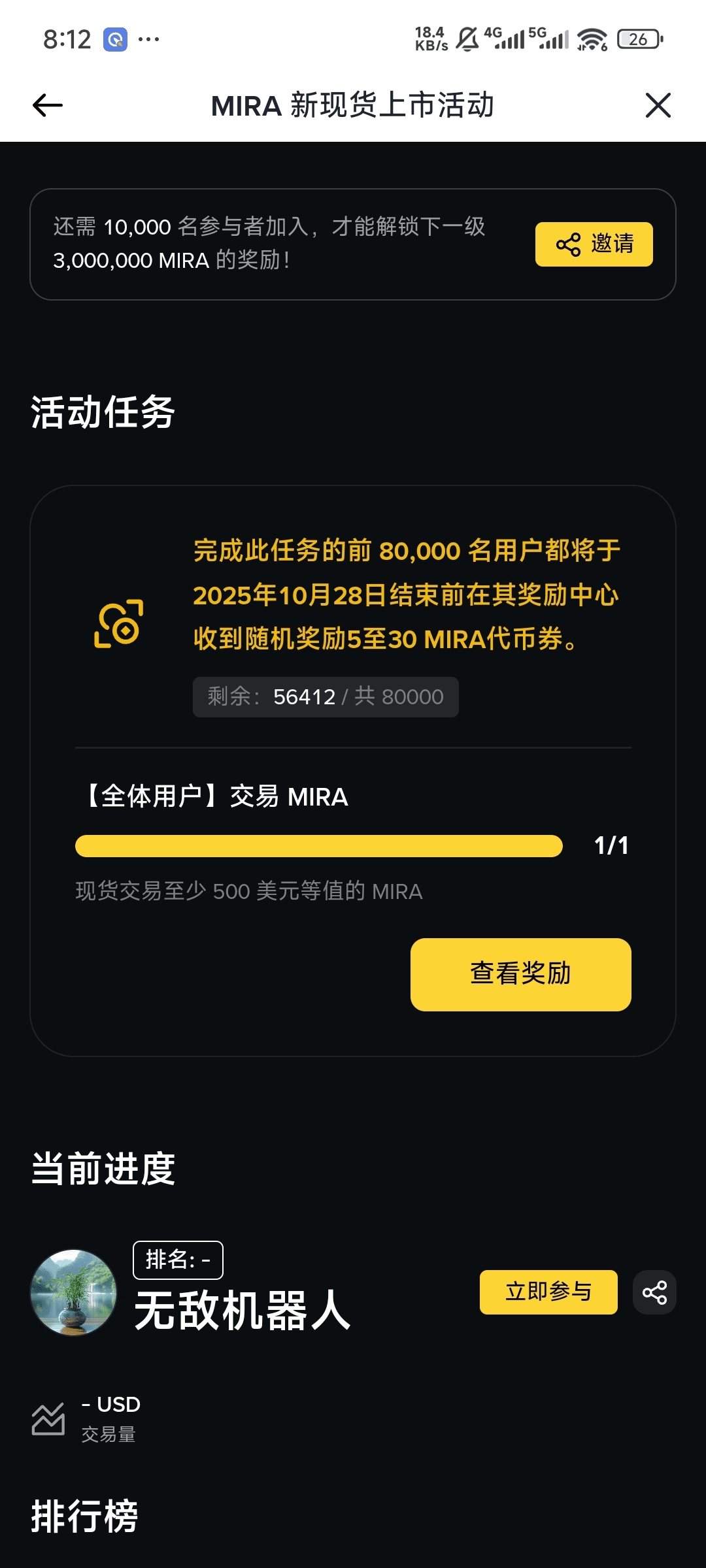Screen dimensions: 706x1568
Task: Tap 立即参与 to join now
Action: click(548, 1292)
